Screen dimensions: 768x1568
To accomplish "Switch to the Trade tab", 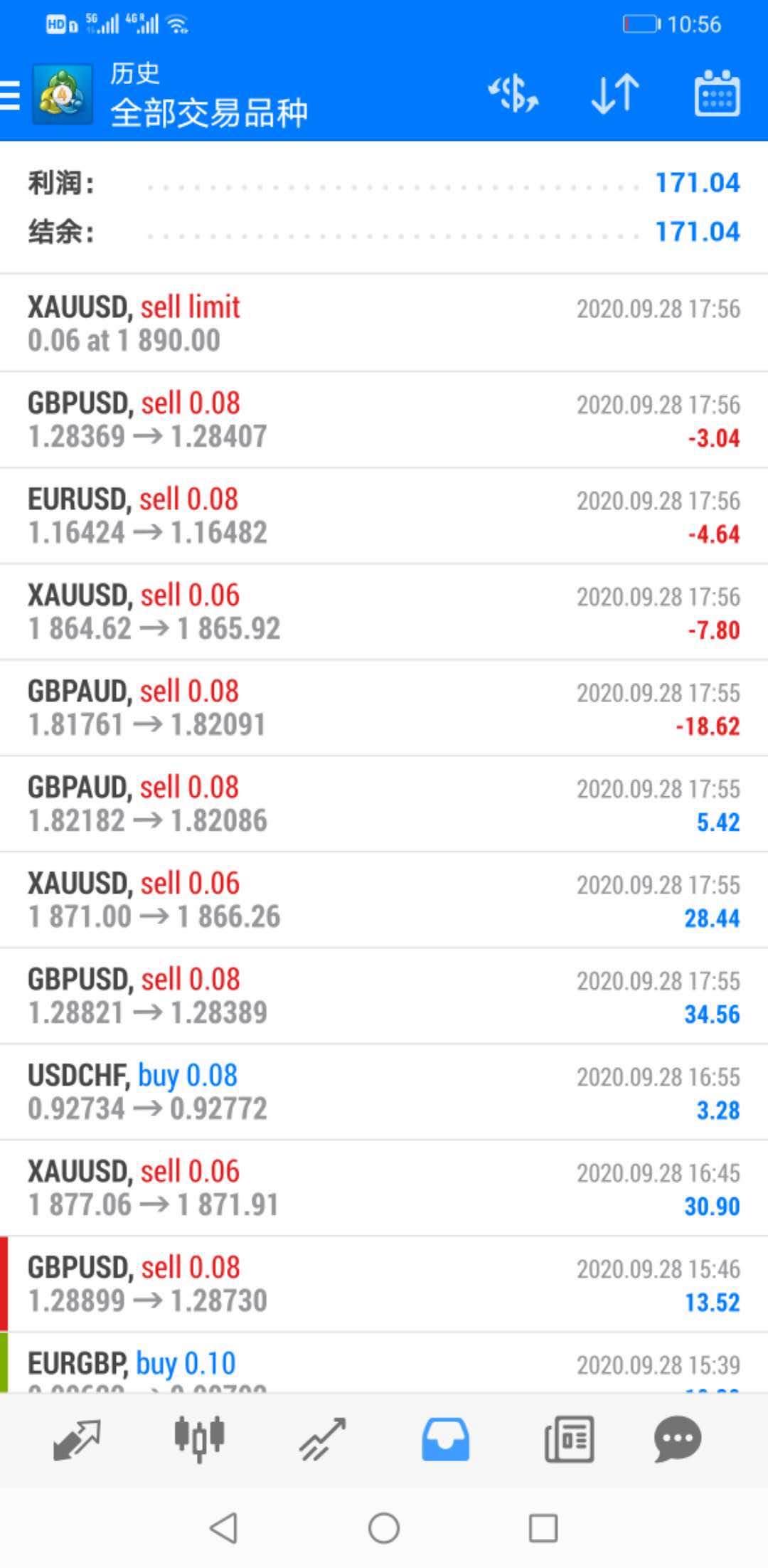I will 322,1440.
